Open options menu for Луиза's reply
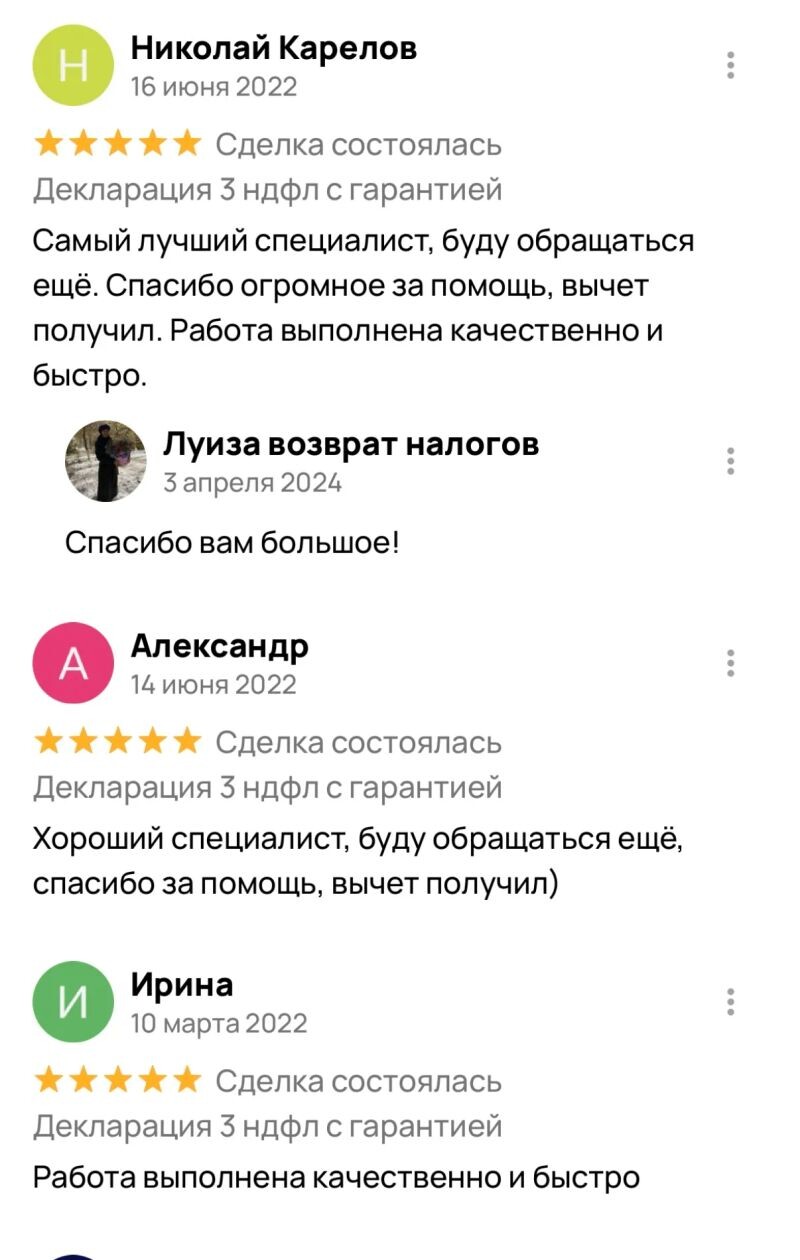This screenshot has width=800, height=1260. (731, 461)
